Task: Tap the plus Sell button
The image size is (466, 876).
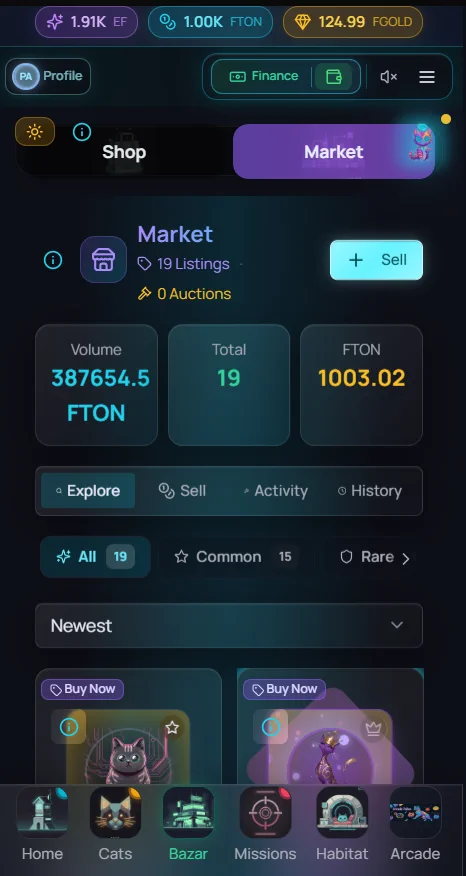Action: (x=376, y=260)
